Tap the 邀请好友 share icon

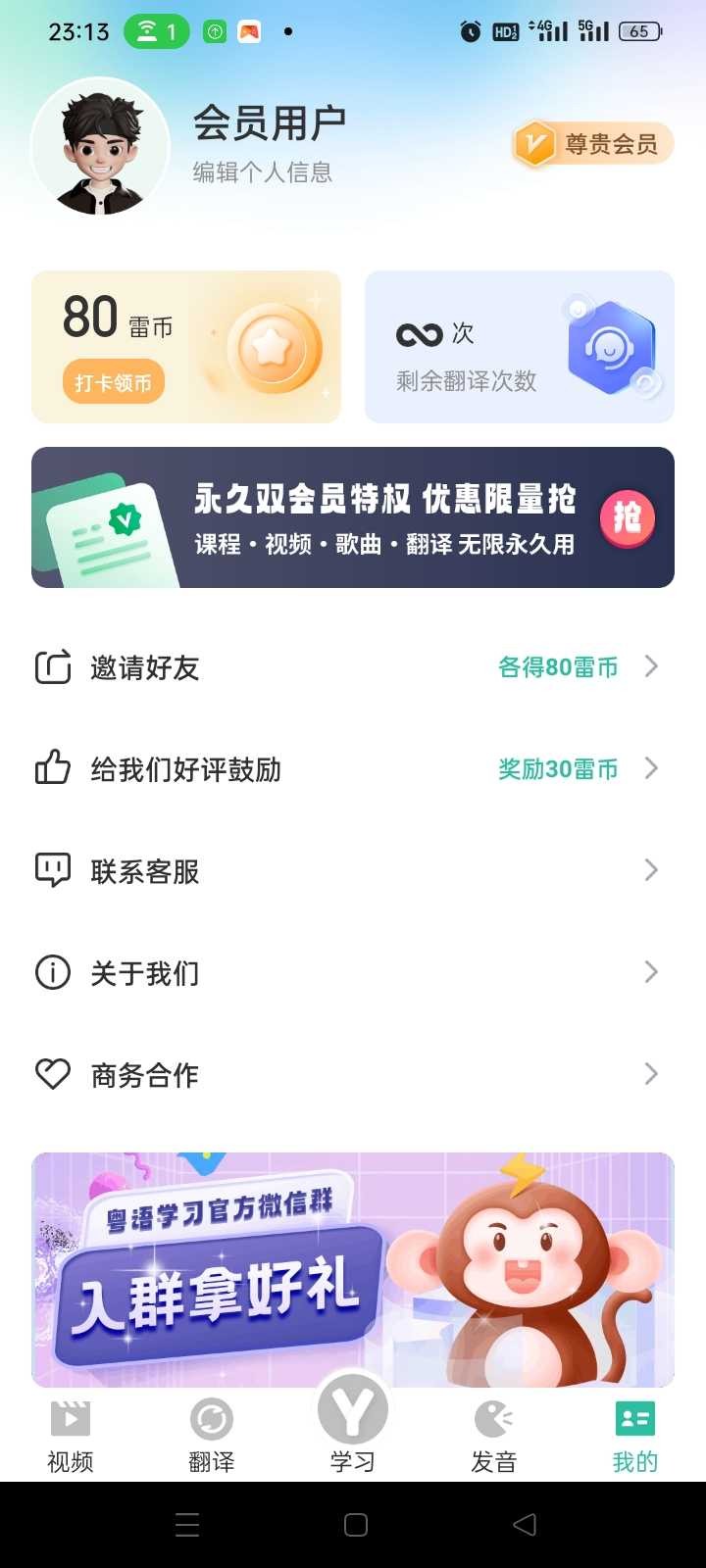52,667
